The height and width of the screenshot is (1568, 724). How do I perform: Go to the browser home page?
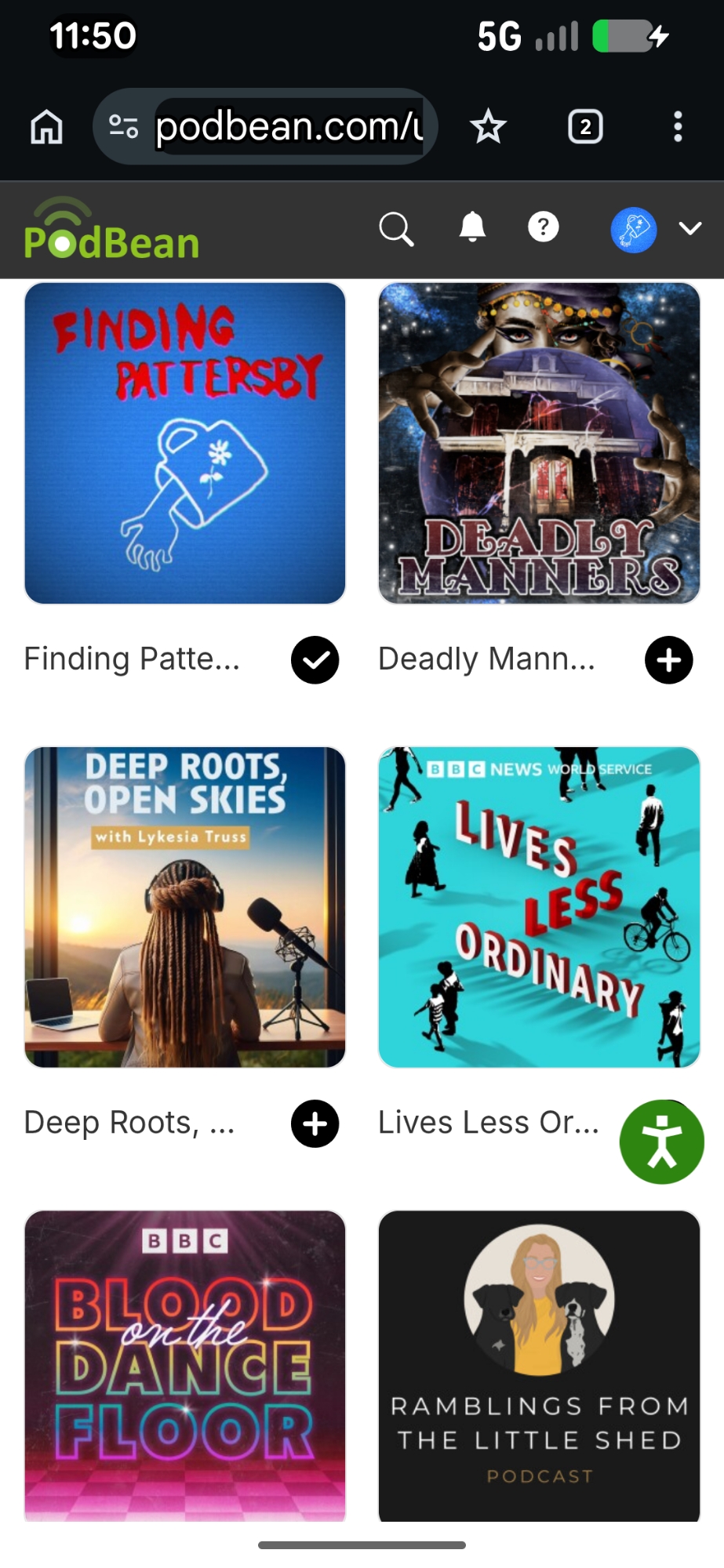(x=46, y=126)
